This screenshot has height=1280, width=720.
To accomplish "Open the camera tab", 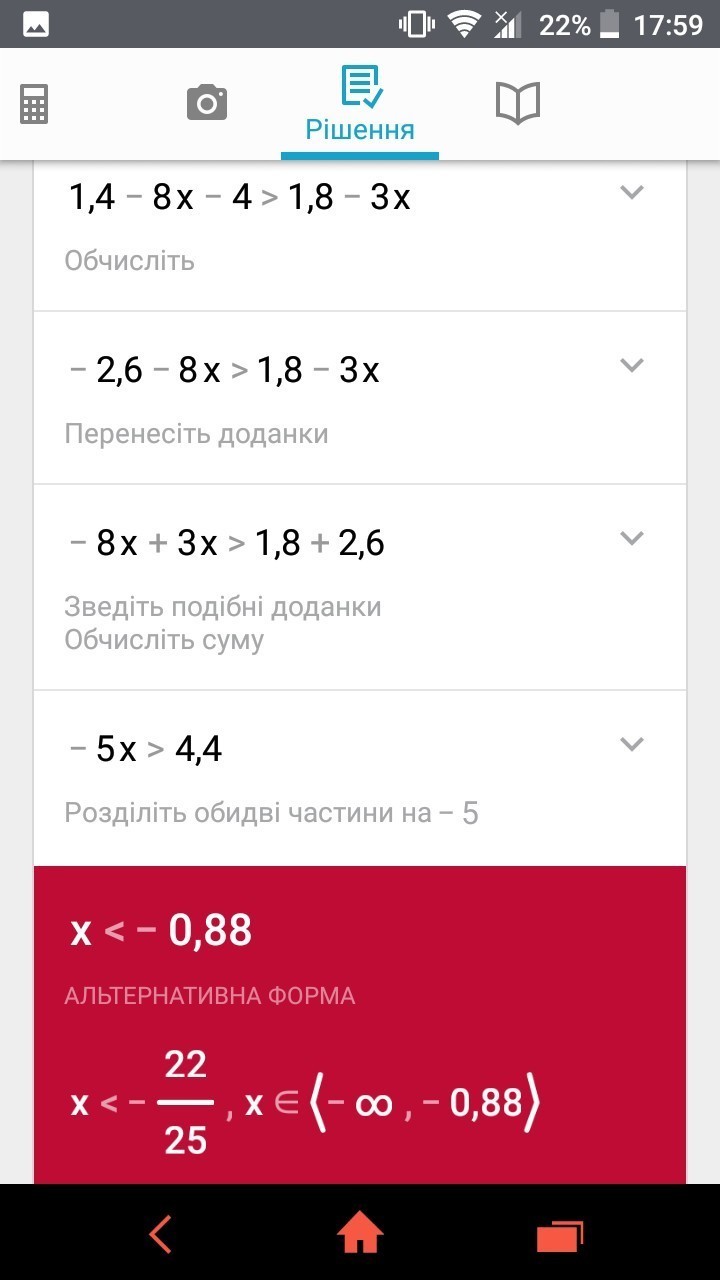I will [207, 102].
